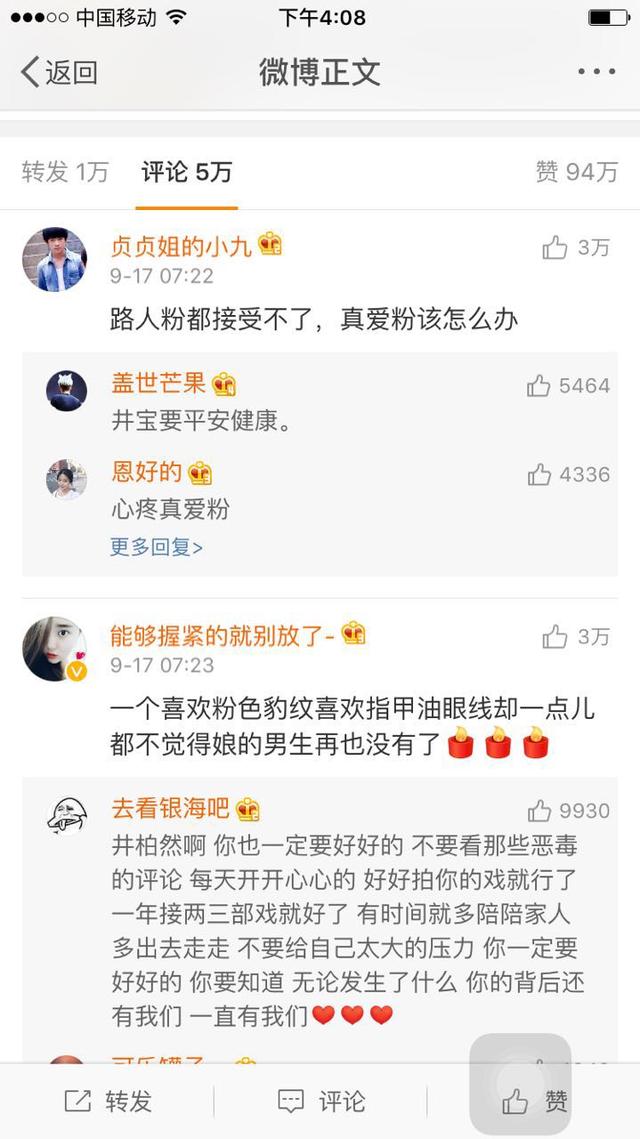The height and width of the screenshot is (1139, 640).
Task: Expand 更多回复 under the first comment
Action: coord(156,547)
